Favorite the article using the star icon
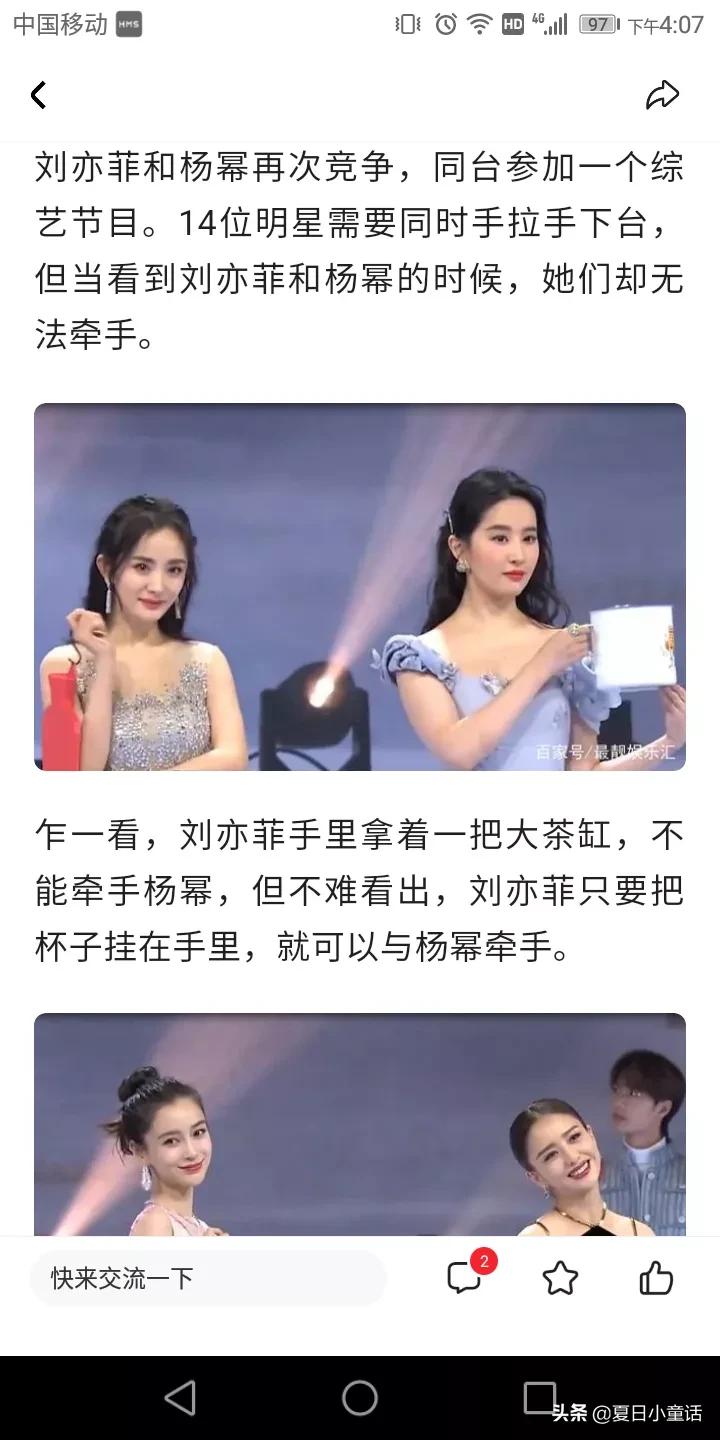This screenshot has width=720, height=1440. point(561,1278)
